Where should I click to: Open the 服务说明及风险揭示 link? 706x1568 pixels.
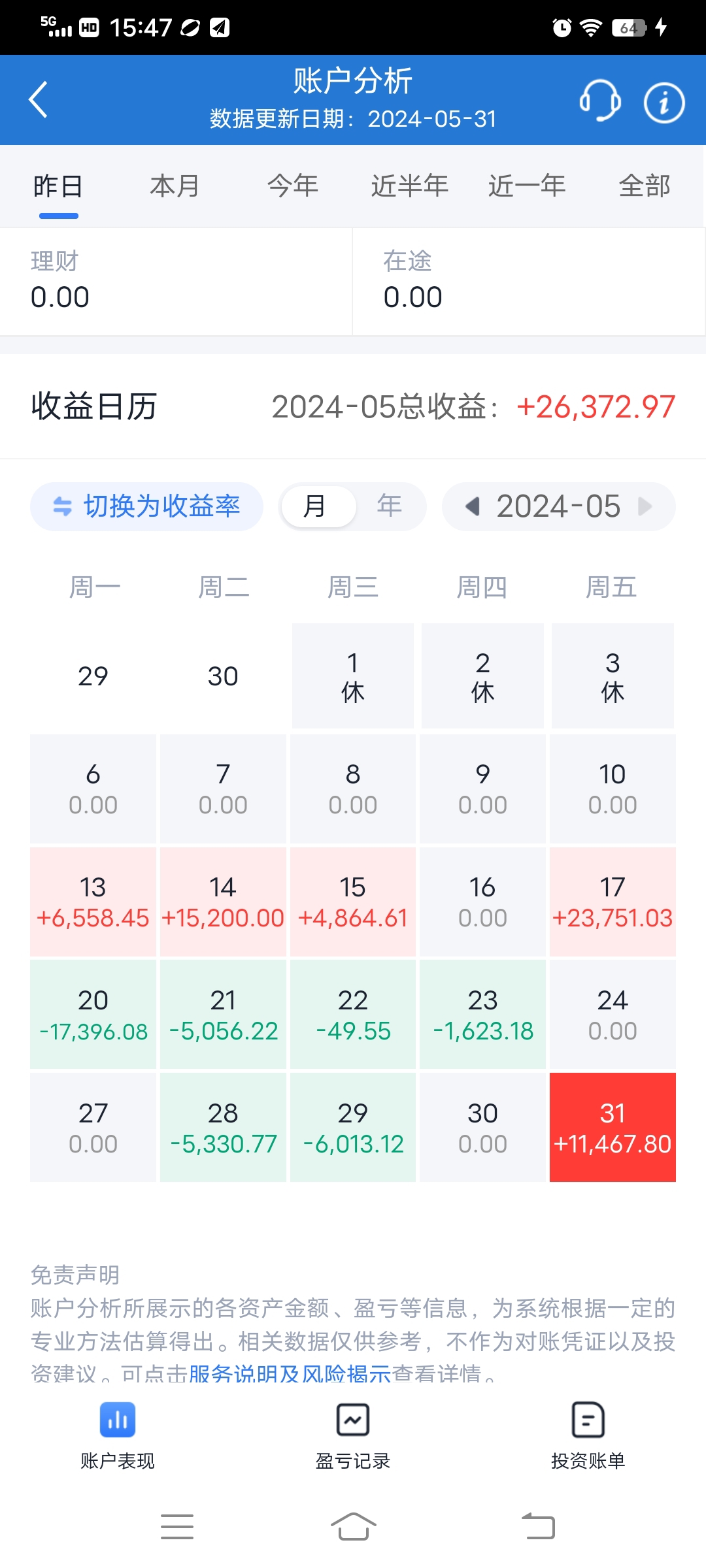click(x=289, y=1372)
